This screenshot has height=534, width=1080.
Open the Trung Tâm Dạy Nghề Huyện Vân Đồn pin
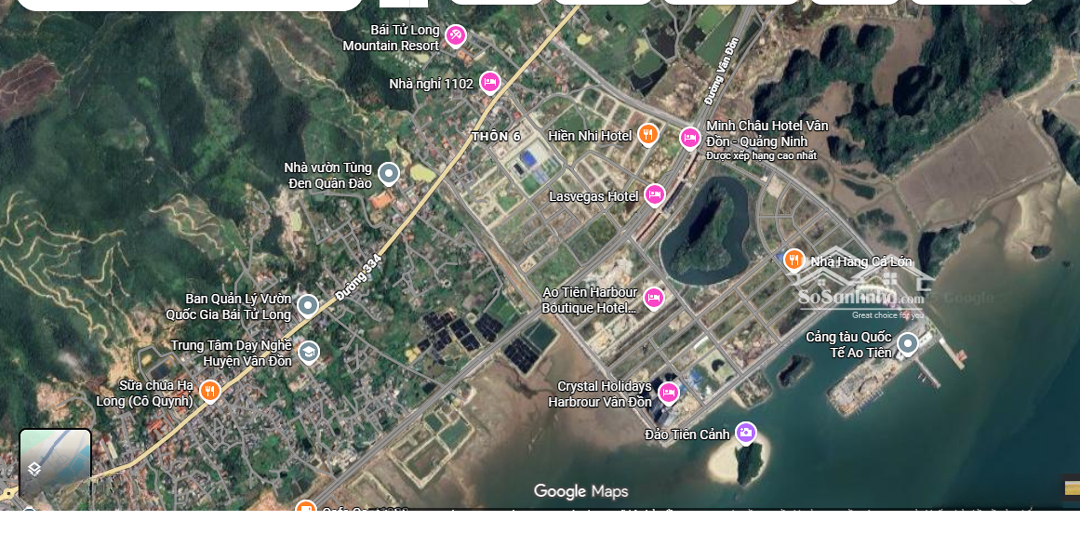[309, 351]
